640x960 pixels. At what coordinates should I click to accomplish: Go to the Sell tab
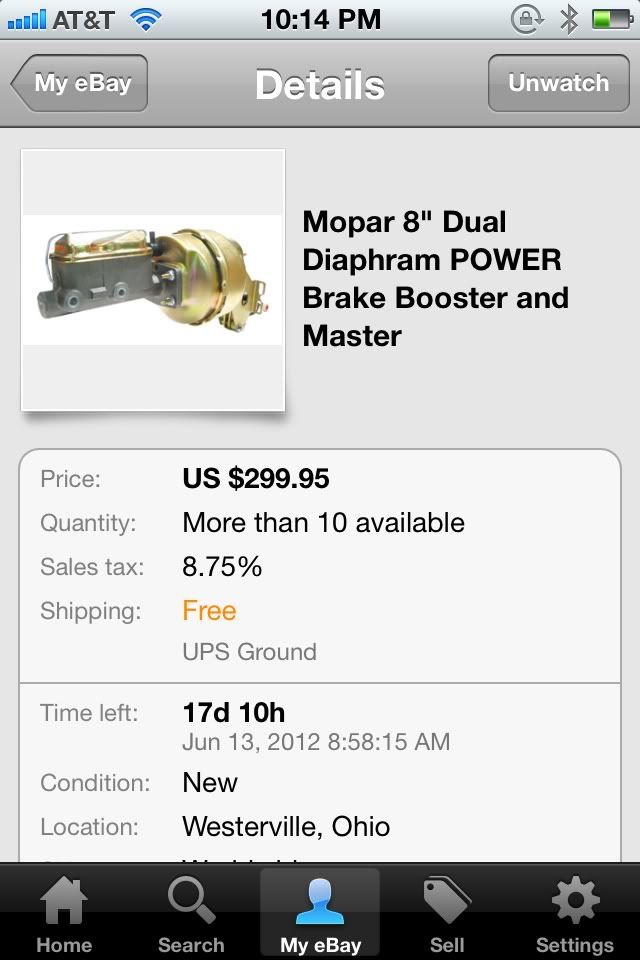447,914
